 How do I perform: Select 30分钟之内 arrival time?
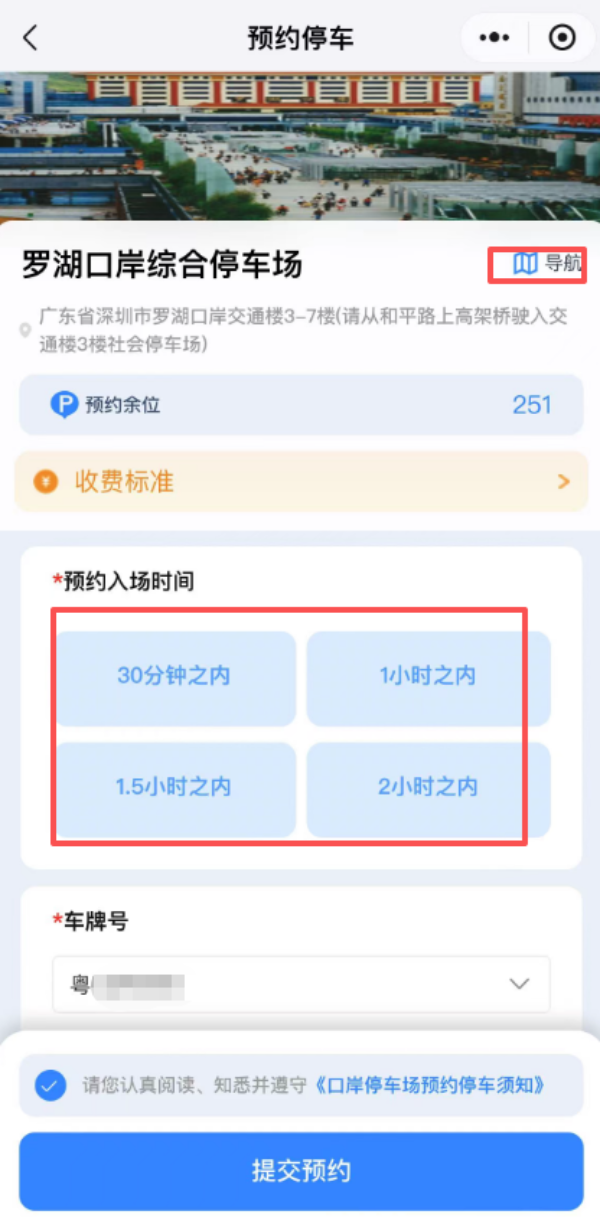[174, 677]
